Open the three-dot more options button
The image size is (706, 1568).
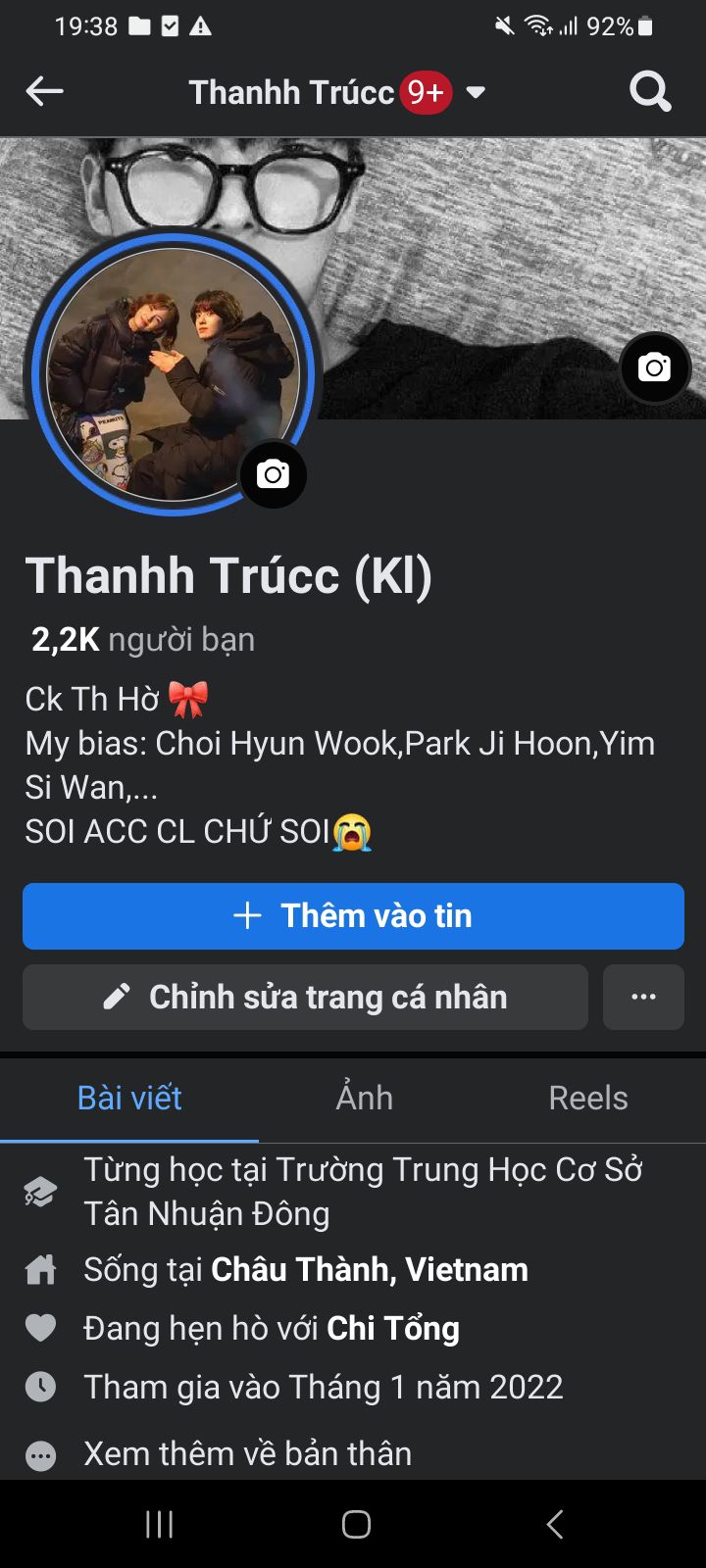point(643,998)
